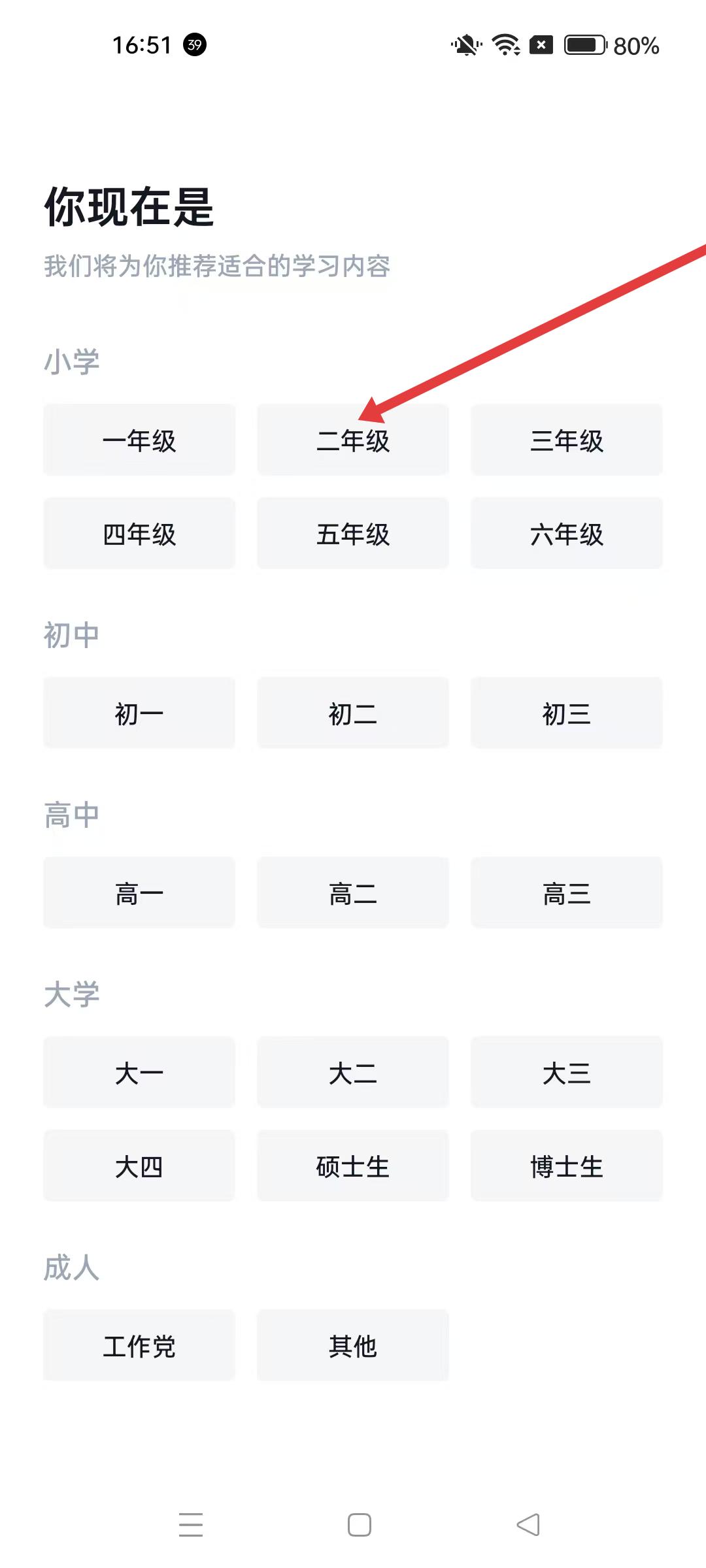Choose 二年级 as your grade

point(353,440)
